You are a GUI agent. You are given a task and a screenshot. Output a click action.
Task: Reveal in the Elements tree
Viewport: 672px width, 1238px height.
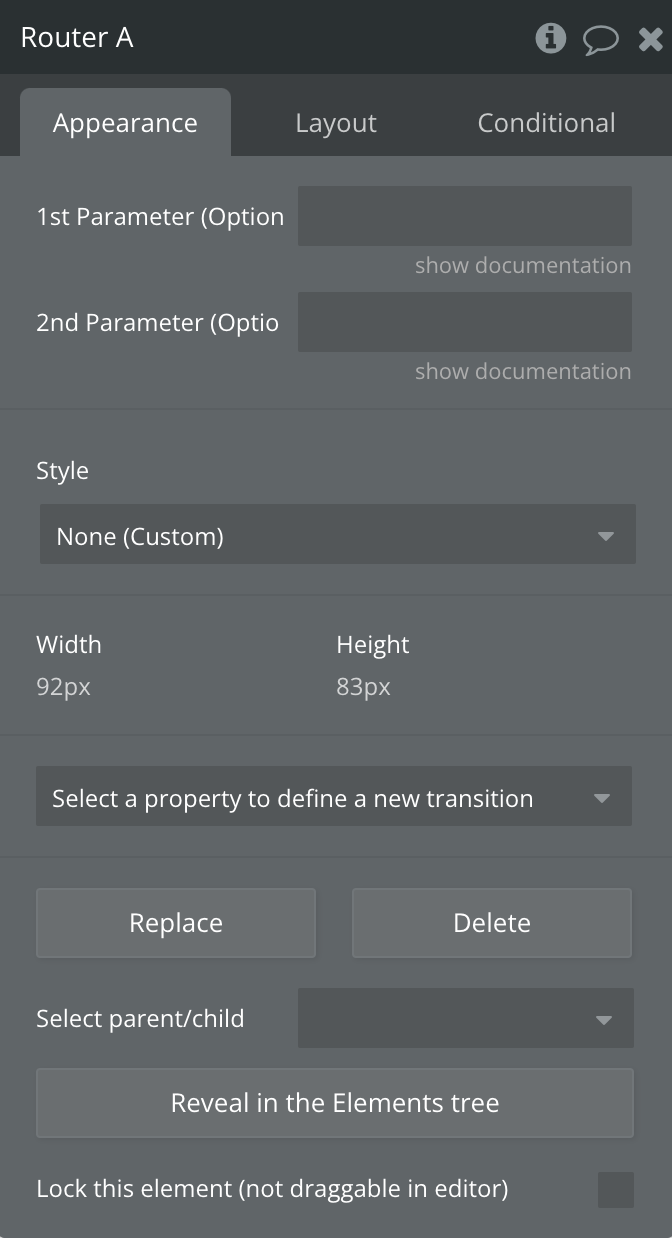click(x=334, y=1103)
